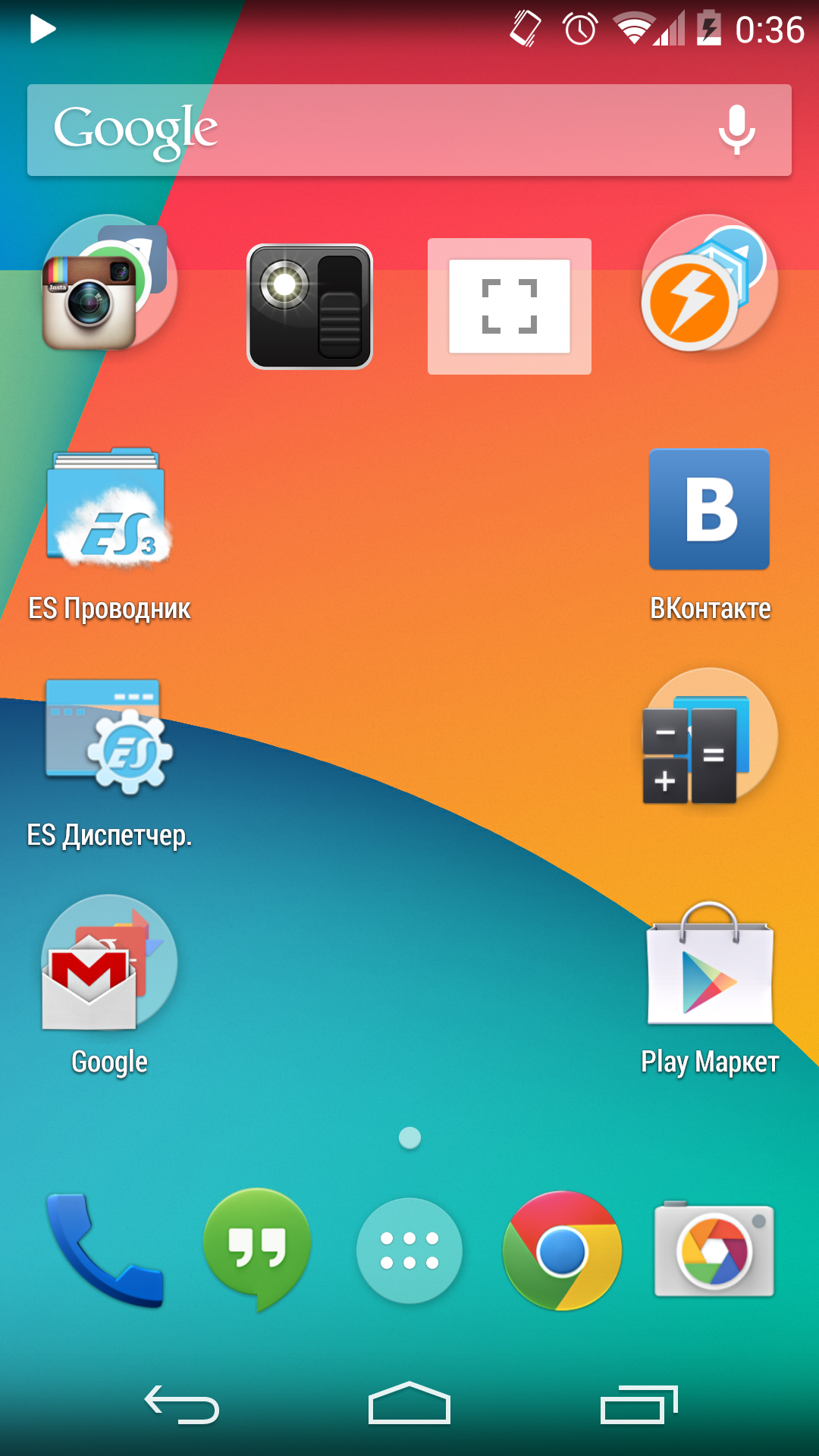The width and height of the screenshot is (819, 1456).
Task: Open the folder with the orange lightning icon
Action: tap(709, 283)
